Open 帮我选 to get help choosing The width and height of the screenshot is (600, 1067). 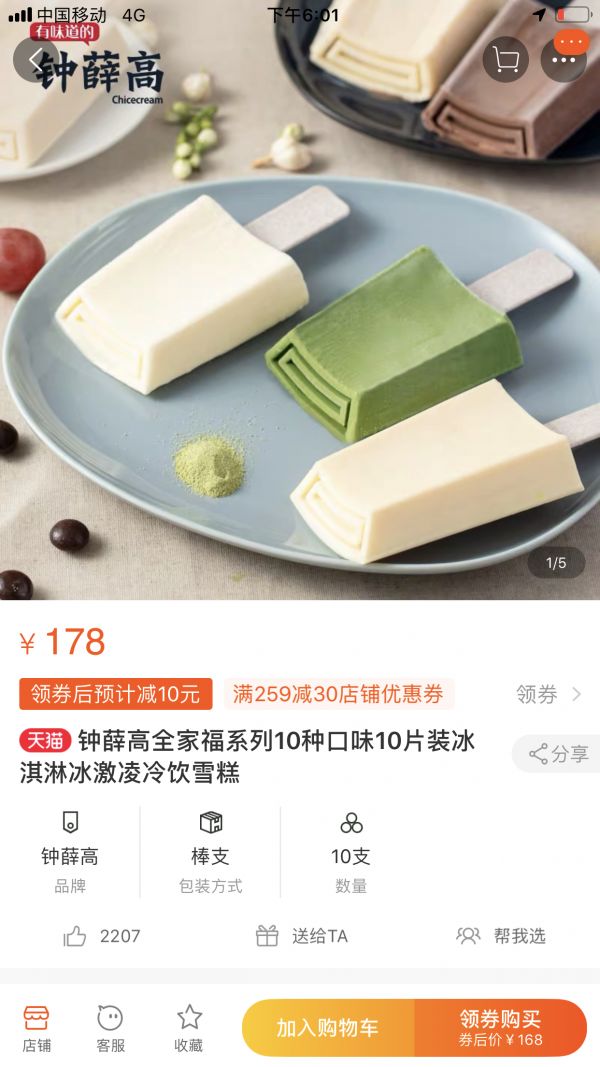501,936
